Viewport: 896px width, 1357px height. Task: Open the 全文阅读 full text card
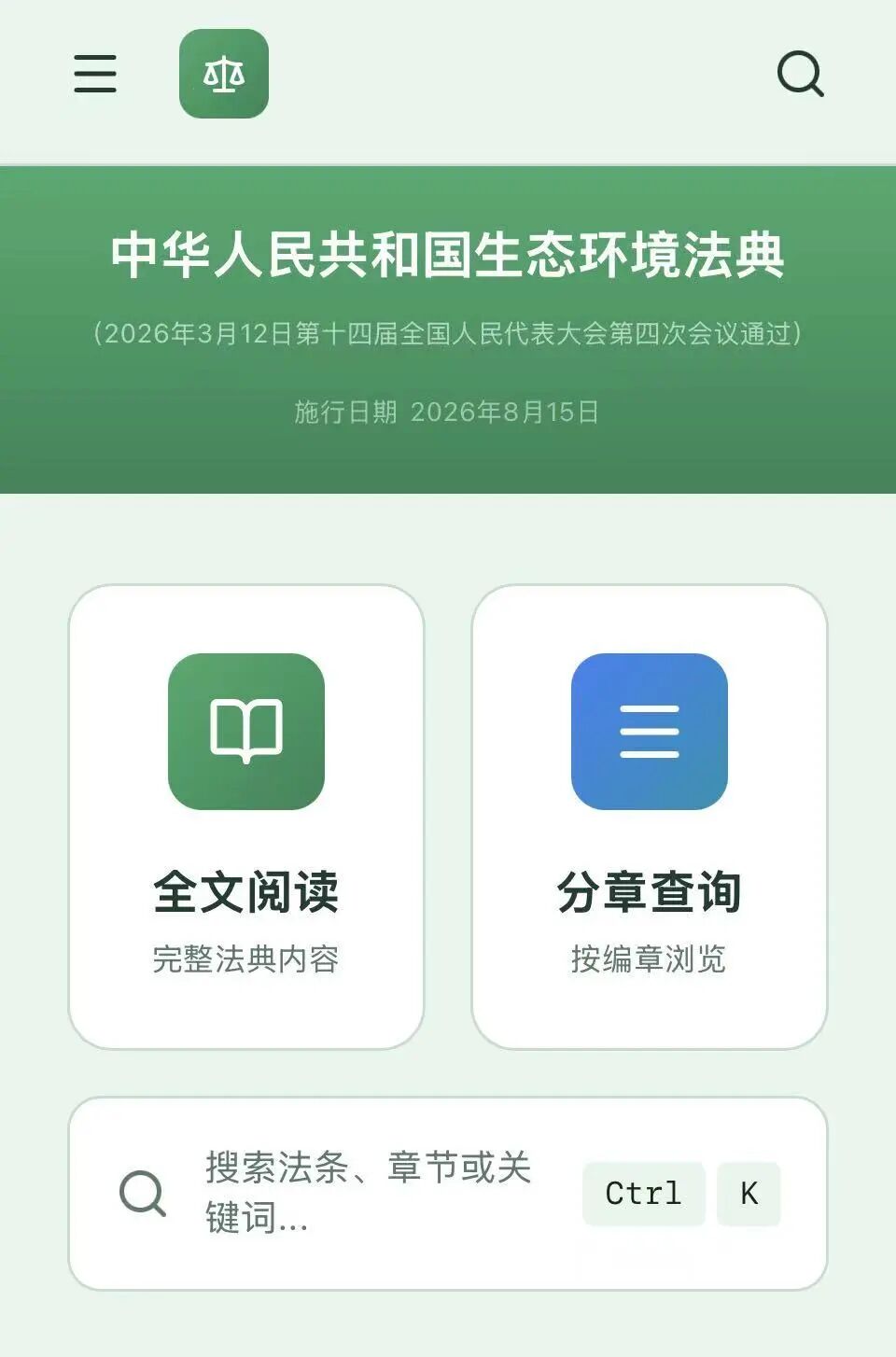(246, 817)
